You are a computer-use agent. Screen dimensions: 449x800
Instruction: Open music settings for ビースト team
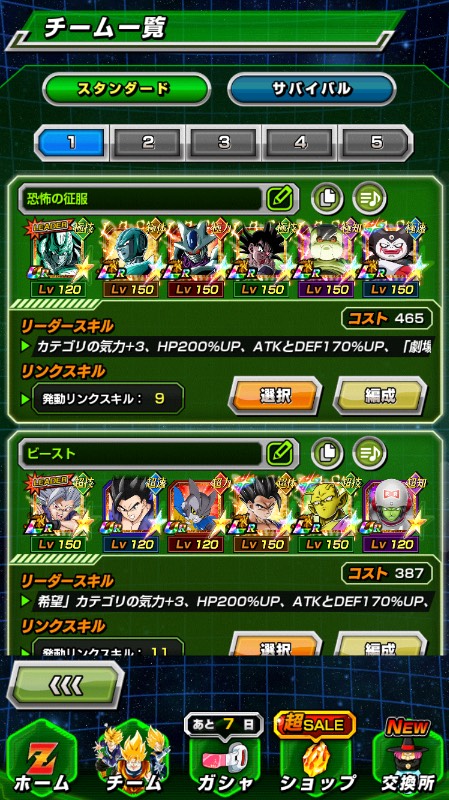[369, 453]
